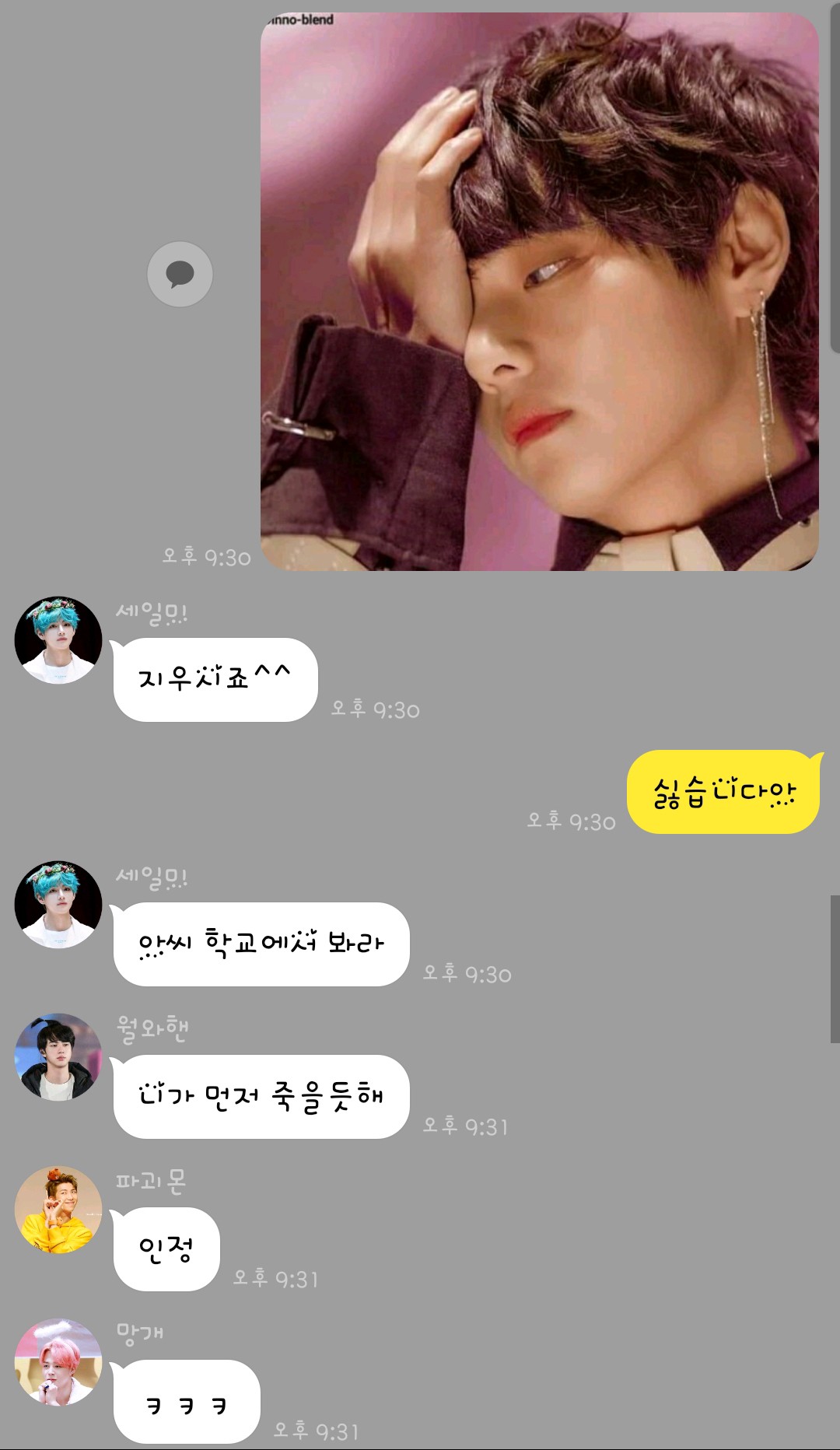View 파괴몬's profile picture
This screenshot has width=840, height=1450.
coord(58,1210)
